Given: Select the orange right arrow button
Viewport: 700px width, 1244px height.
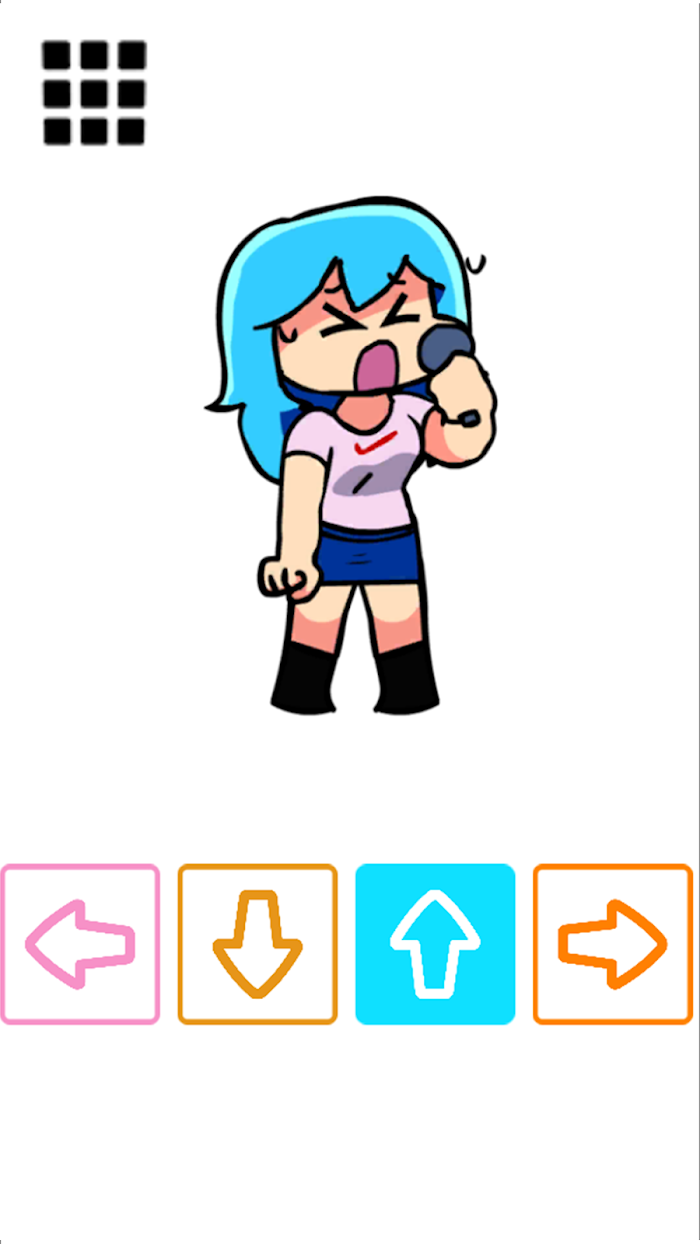Looking at the screenshot, I should pyautogui.click(x=613, y=944).
